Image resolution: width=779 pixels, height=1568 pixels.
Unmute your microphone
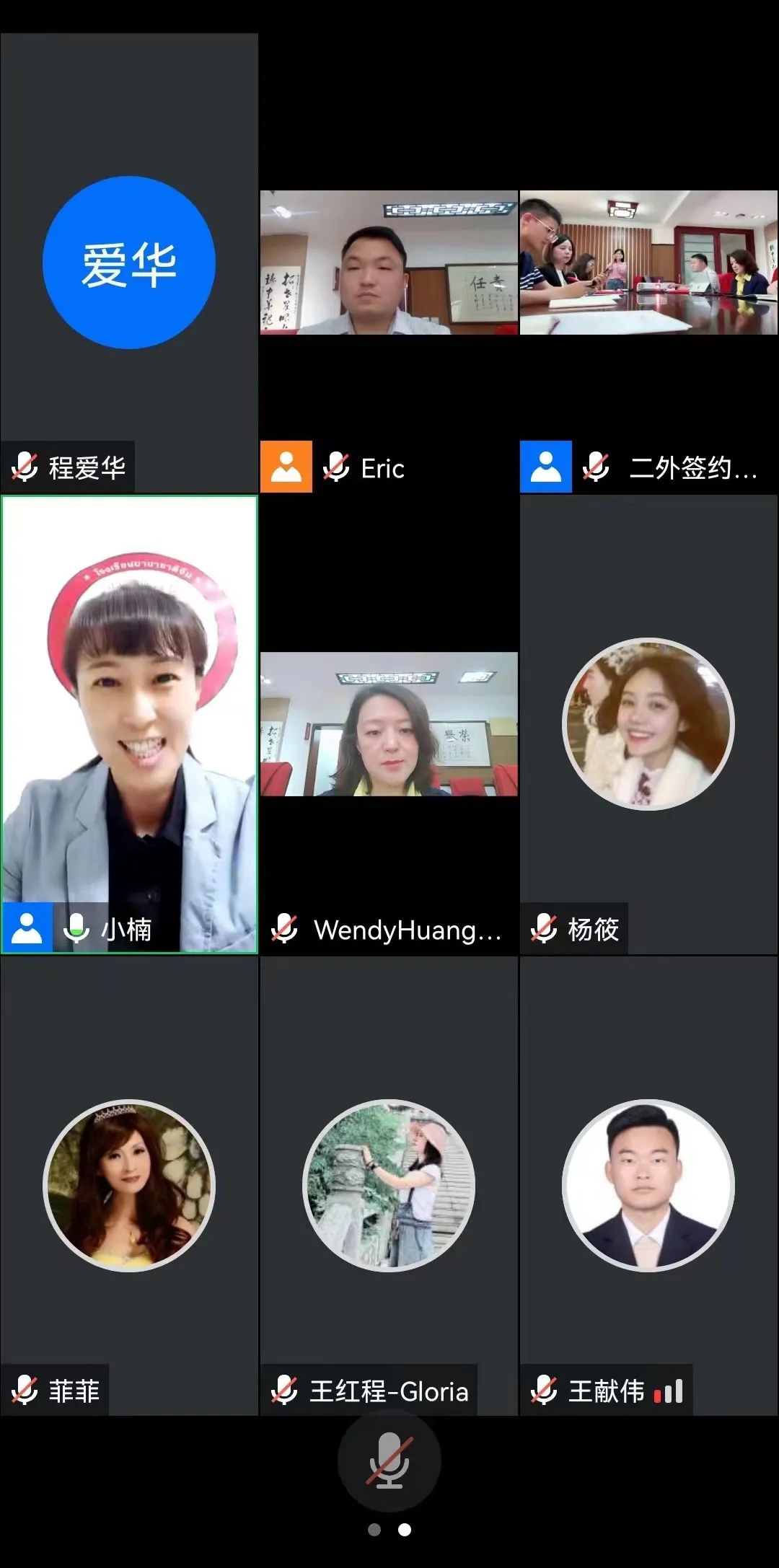pyautogui.click(x=389, y=1461)
